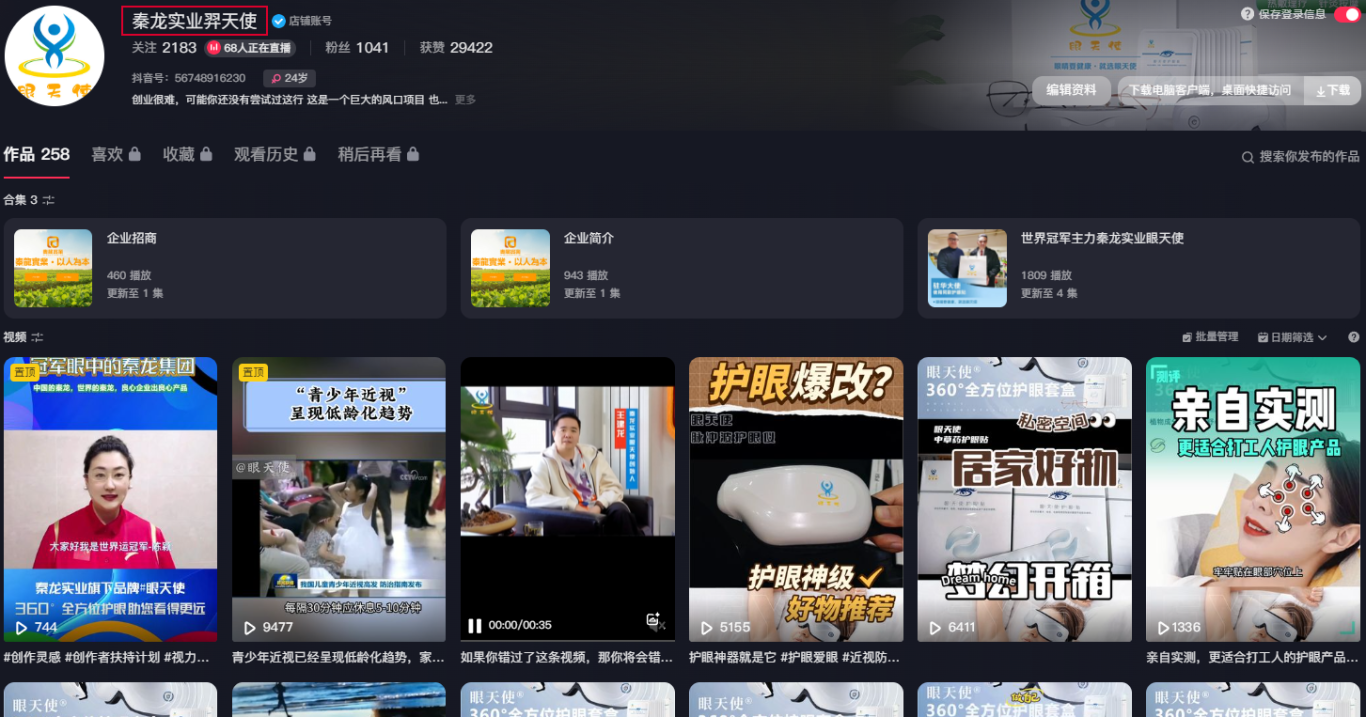The height and width of the screenshot is (717, 1366).
Task: Open 批量管理 for videos
Action: [1210, 337]
